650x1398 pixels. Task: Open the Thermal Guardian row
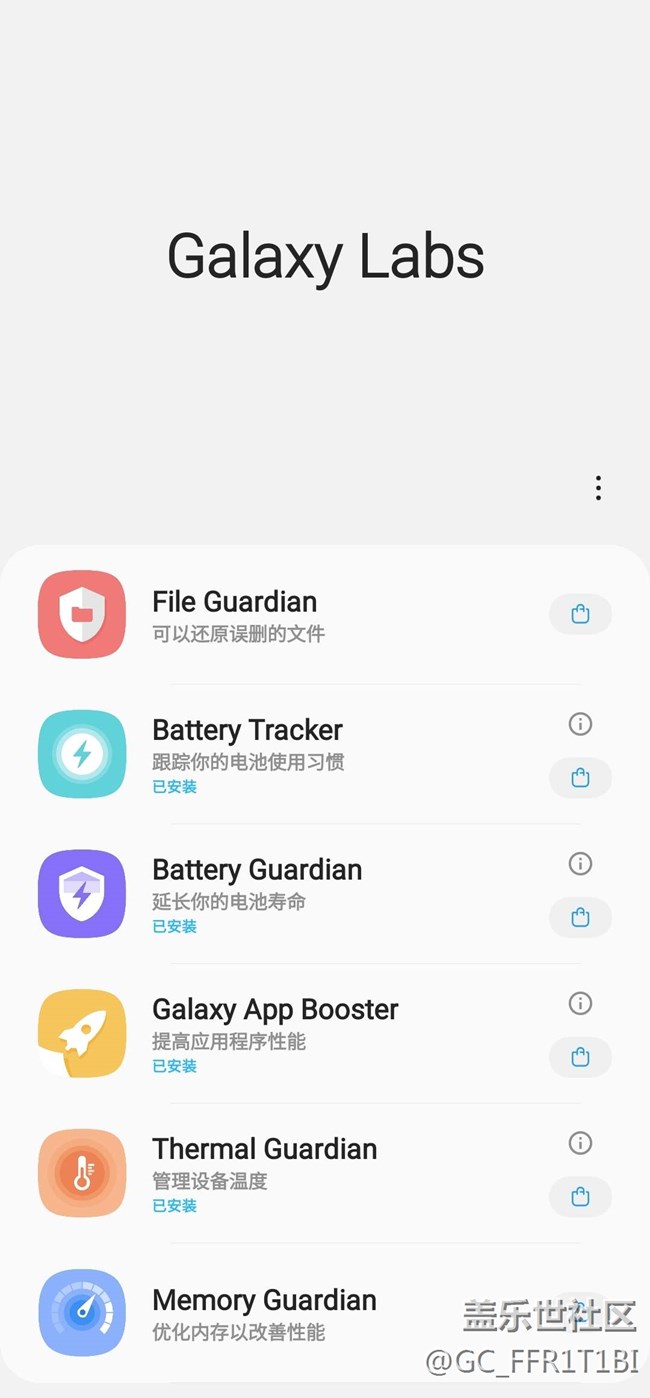(300, 1174)
